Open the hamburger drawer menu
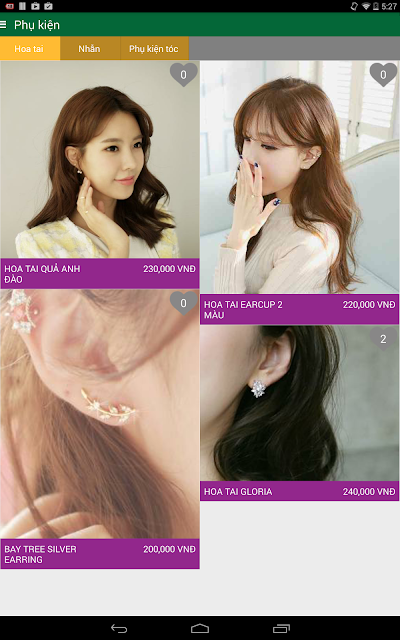400x640 pixels. (3, 25)
